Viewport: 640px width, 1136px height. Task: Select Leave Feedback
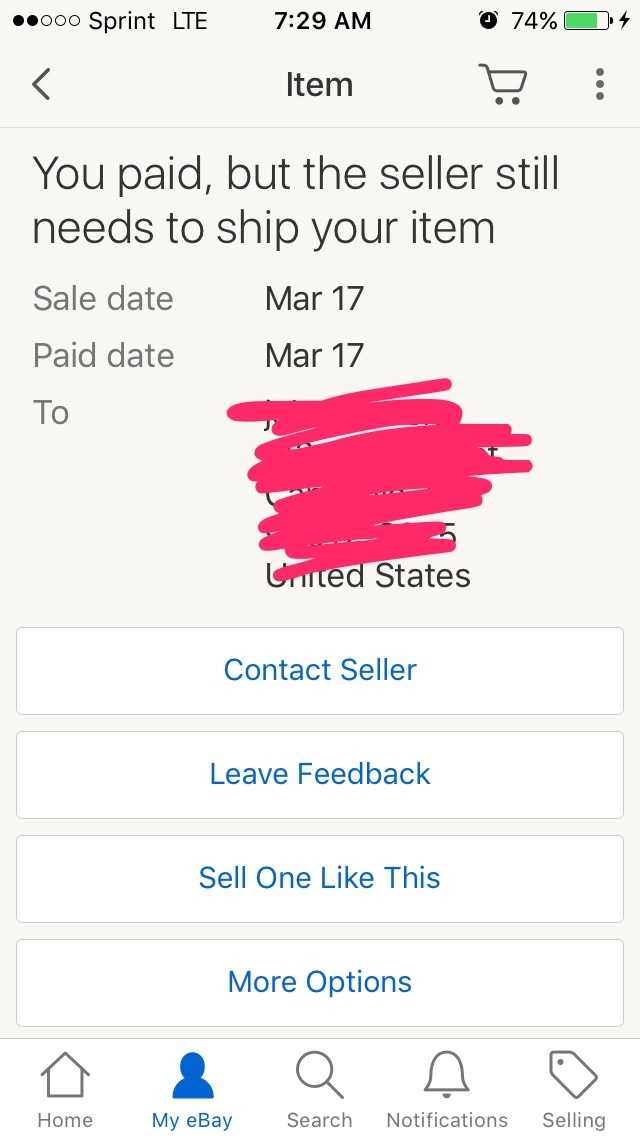click(320, 774)
